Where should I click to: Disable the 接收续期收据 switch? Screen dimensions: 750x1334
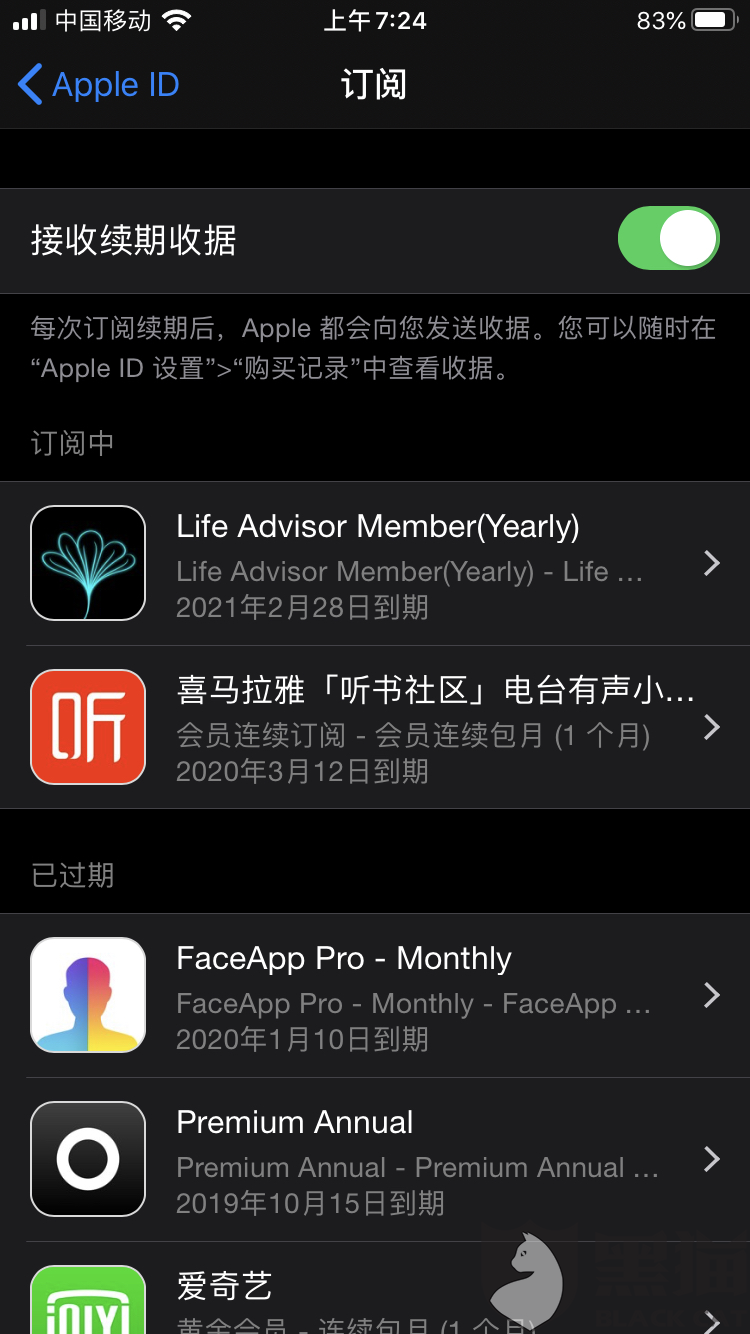[668, 239]
